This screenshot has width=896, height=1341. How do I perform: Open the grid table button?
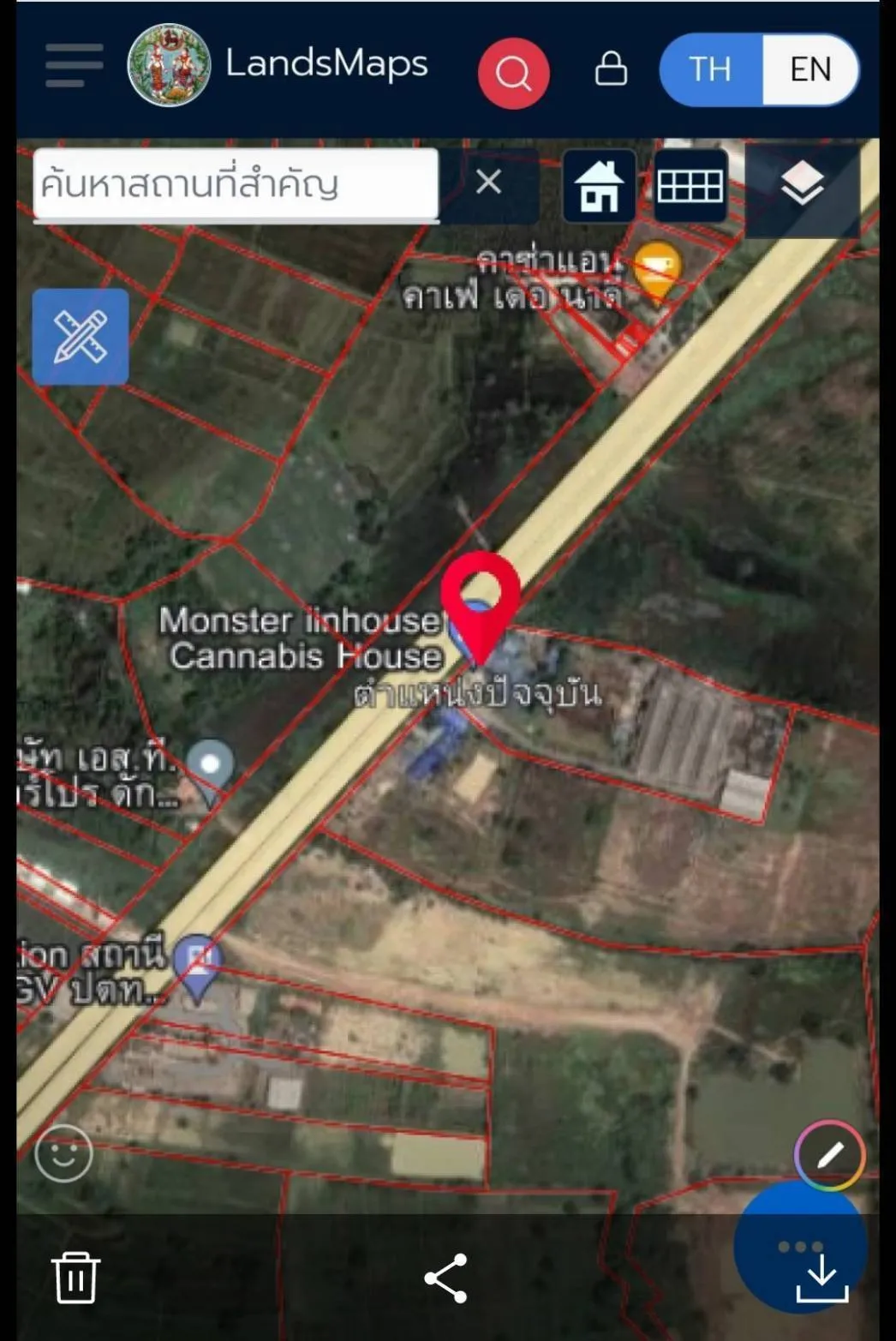[690, 186]
